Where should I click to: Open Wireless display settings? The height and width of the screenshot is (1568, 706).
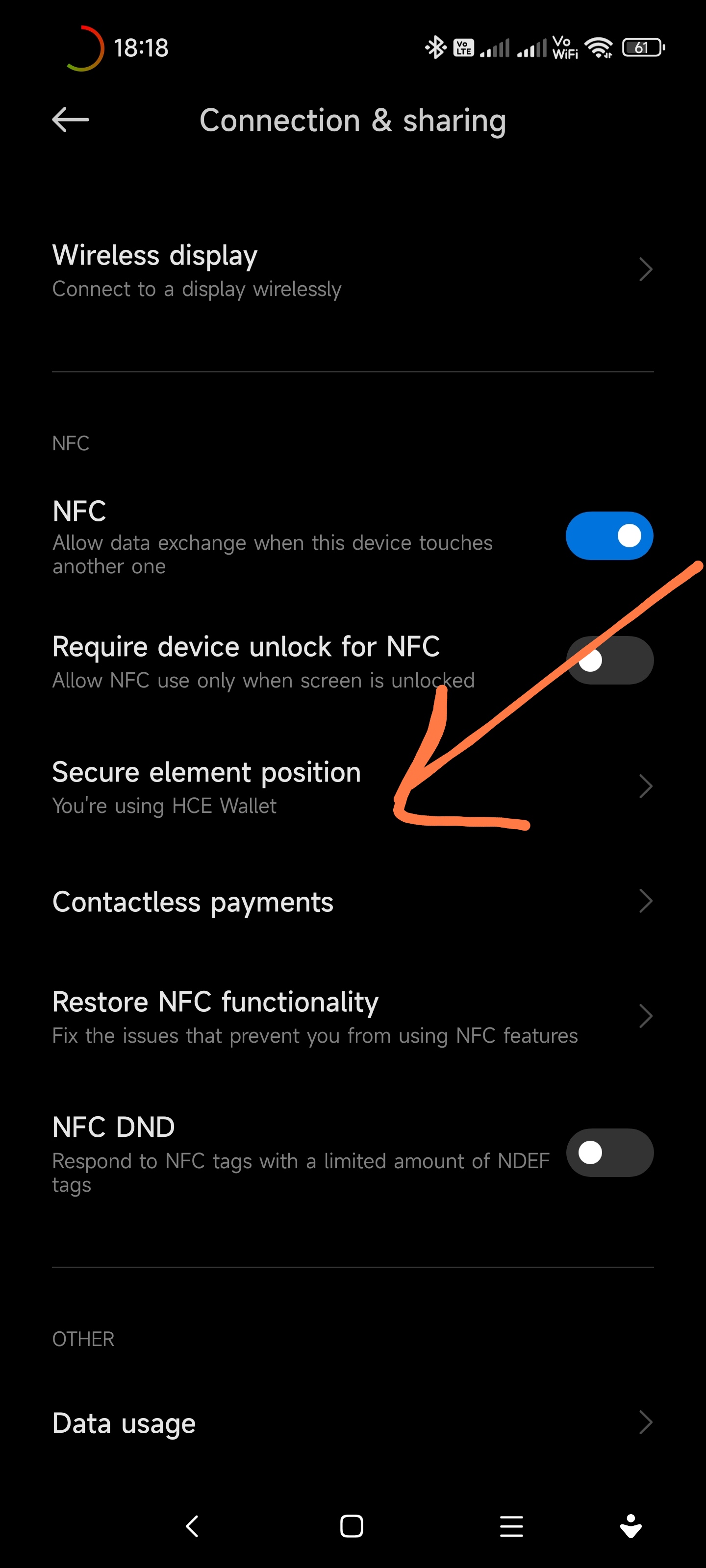click(x=353, y=269)
